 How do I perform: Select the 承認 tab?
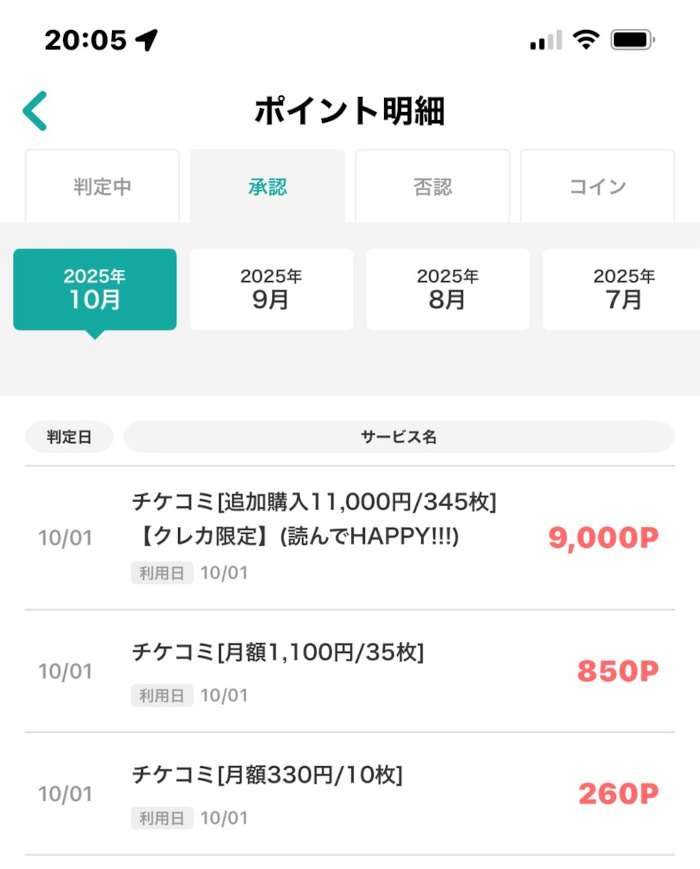point(267,187)
